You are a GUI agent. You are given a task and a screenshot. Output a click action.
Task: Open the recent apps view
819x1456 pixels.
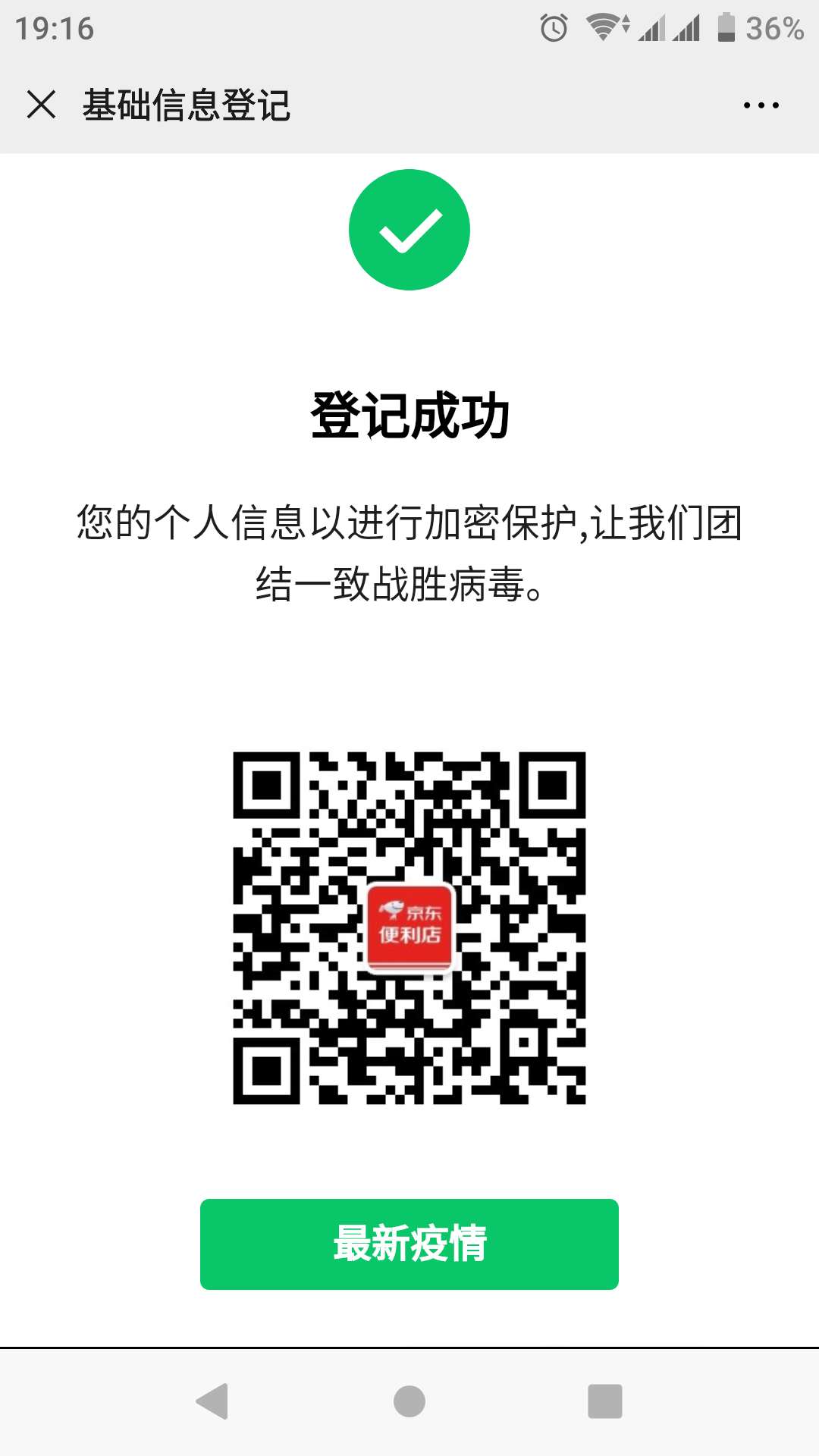pos(605,1401)
